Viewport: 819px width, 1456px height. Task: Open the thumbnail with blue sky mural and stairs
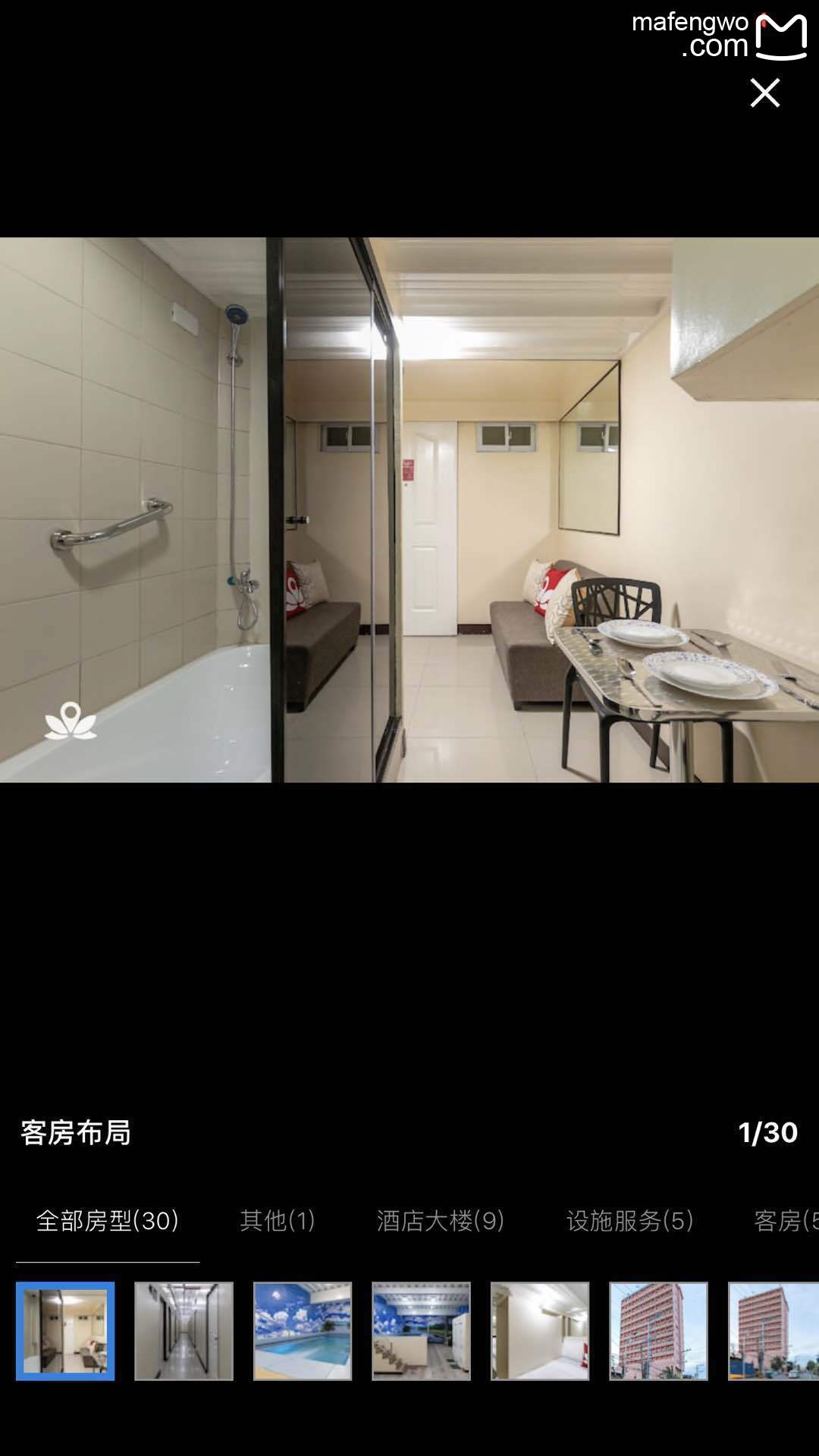click(x=421, y=1331)
